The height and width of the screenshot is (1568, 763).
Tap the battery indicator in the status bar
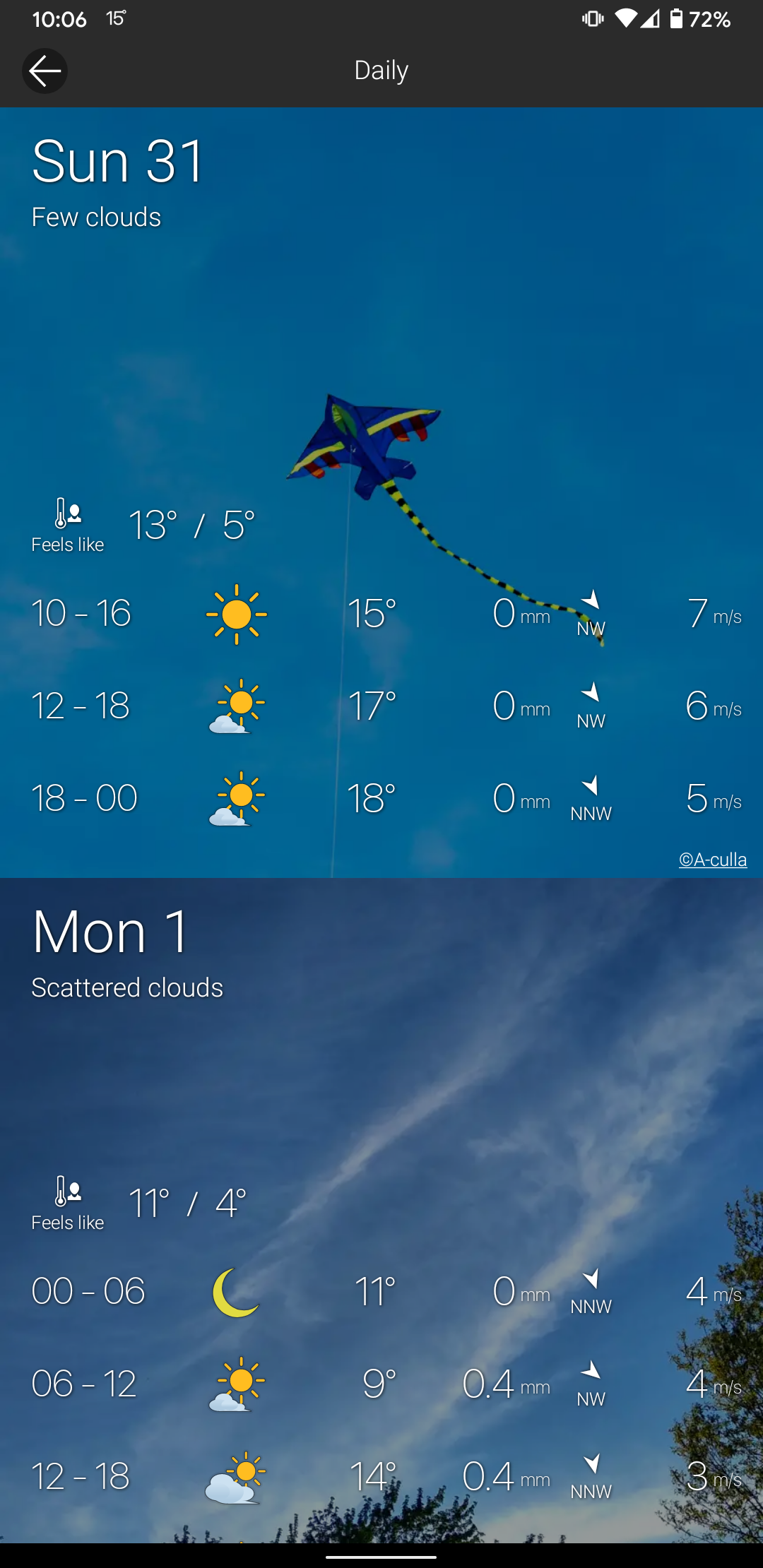(x=676, y=19)
